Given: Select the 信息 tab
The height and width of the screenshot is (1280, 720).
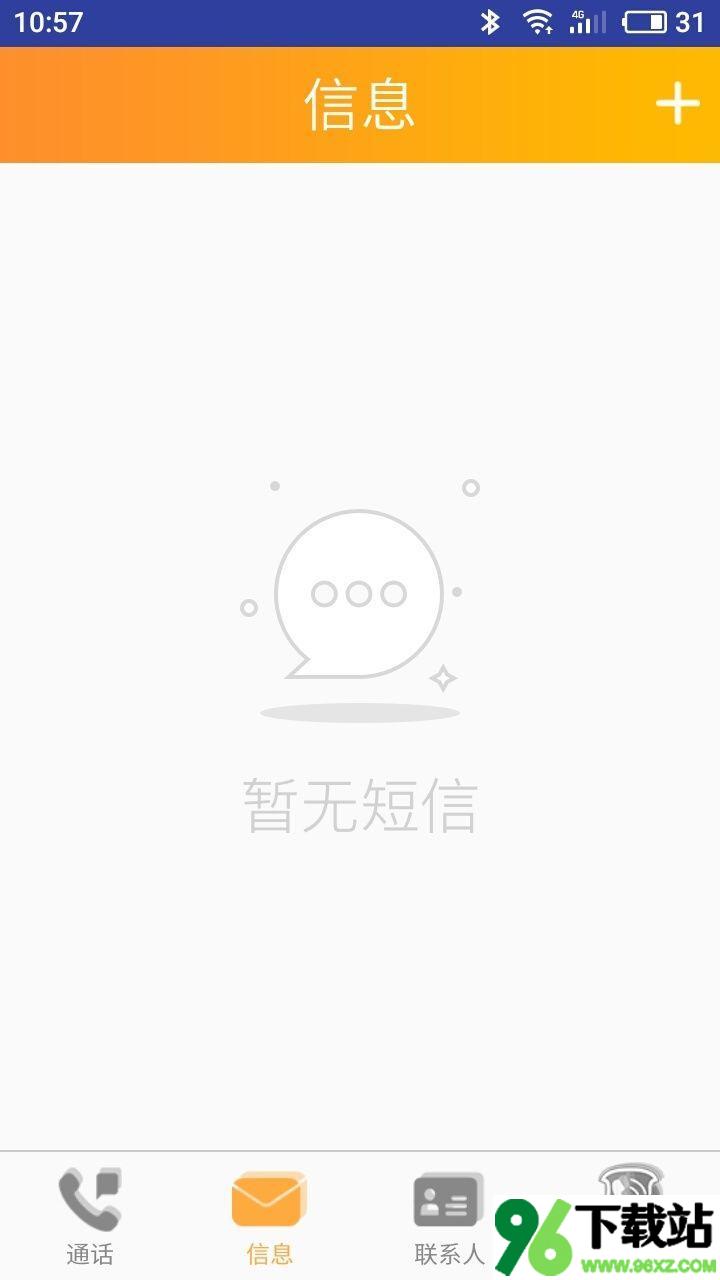Looking at the screenshot, I should point(270,1216).
